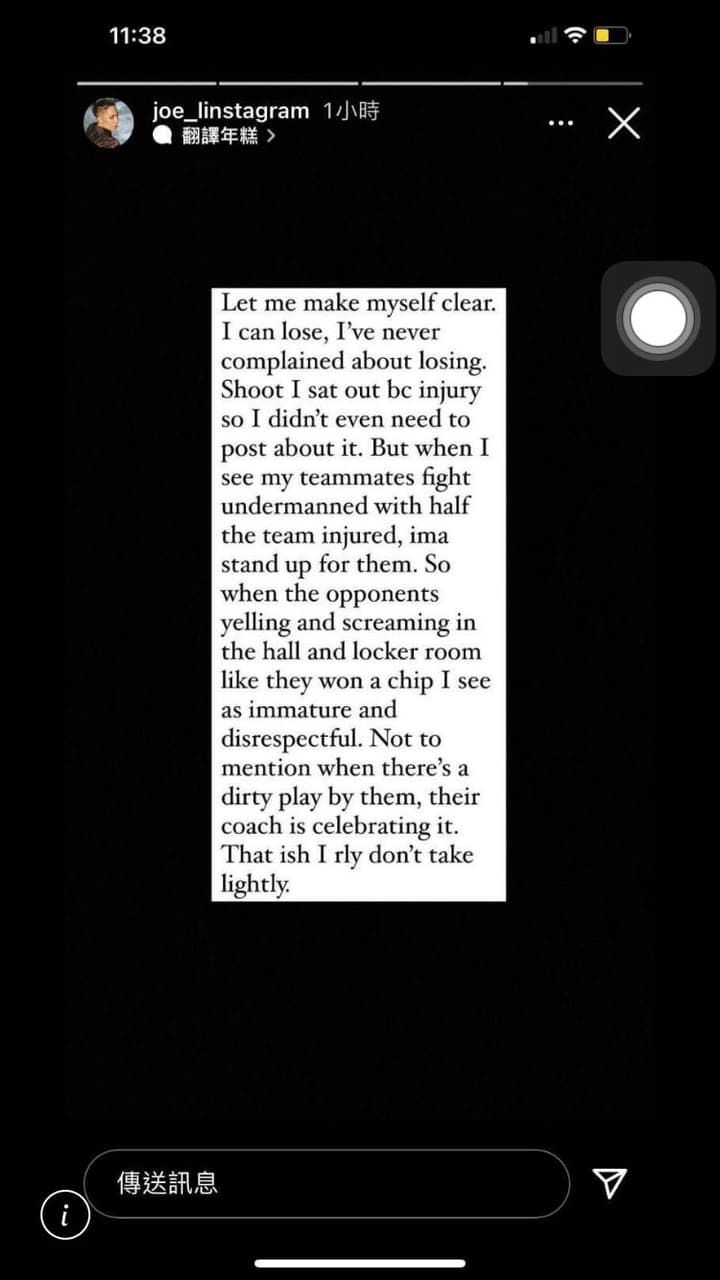Open the info icon at bottom left
Image resolution: width=720 pixels, height=1280 pixels.
(x=65, y=1216)
